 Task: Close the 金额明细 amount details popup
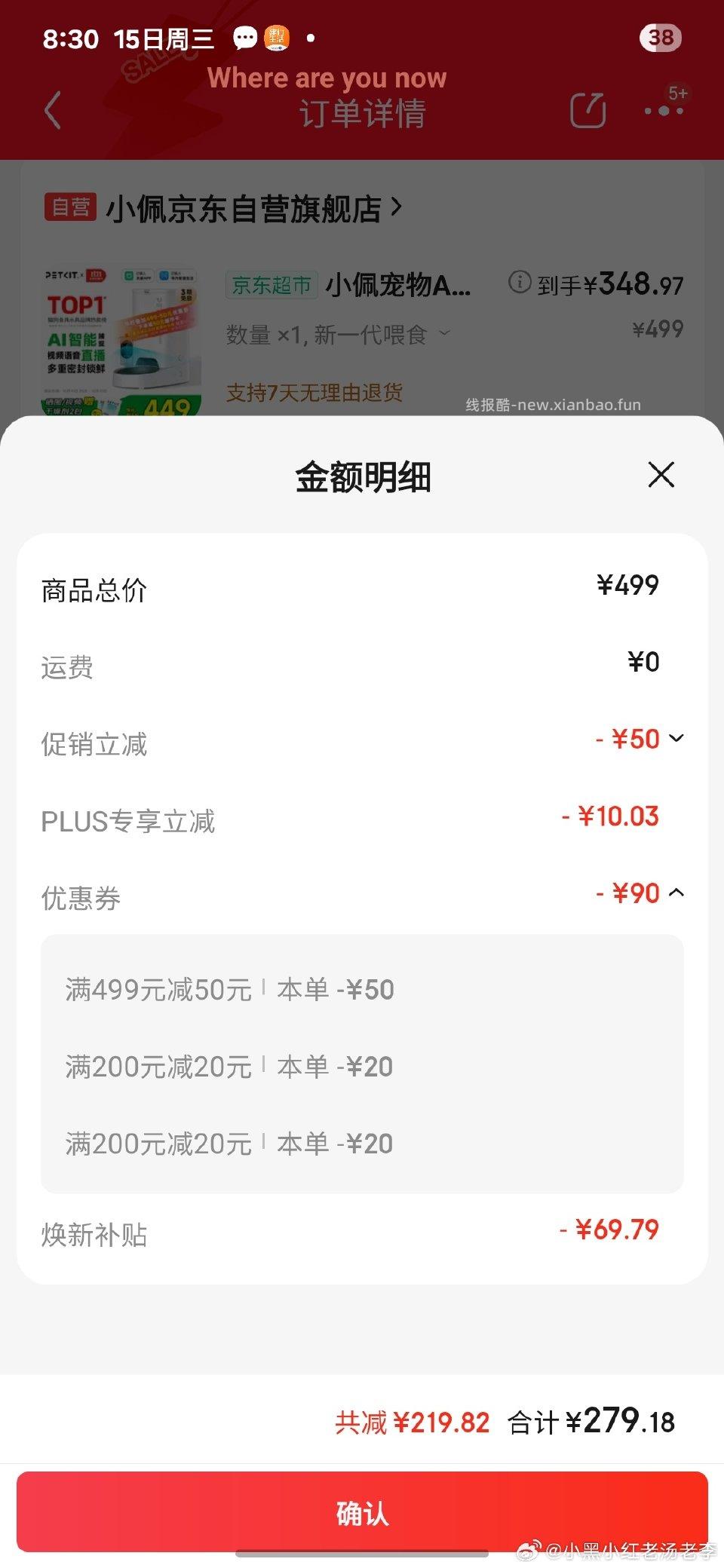click(x=661, y=475)
